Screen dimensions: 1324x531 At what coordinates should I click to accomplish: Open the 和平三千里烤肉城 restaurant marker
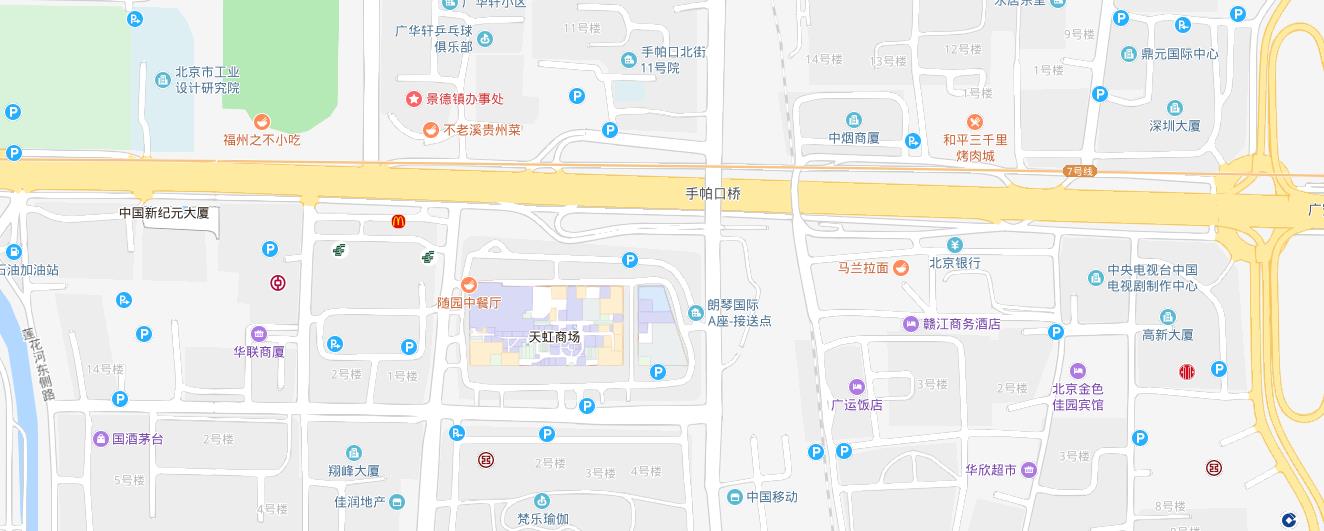pos(975,122)
